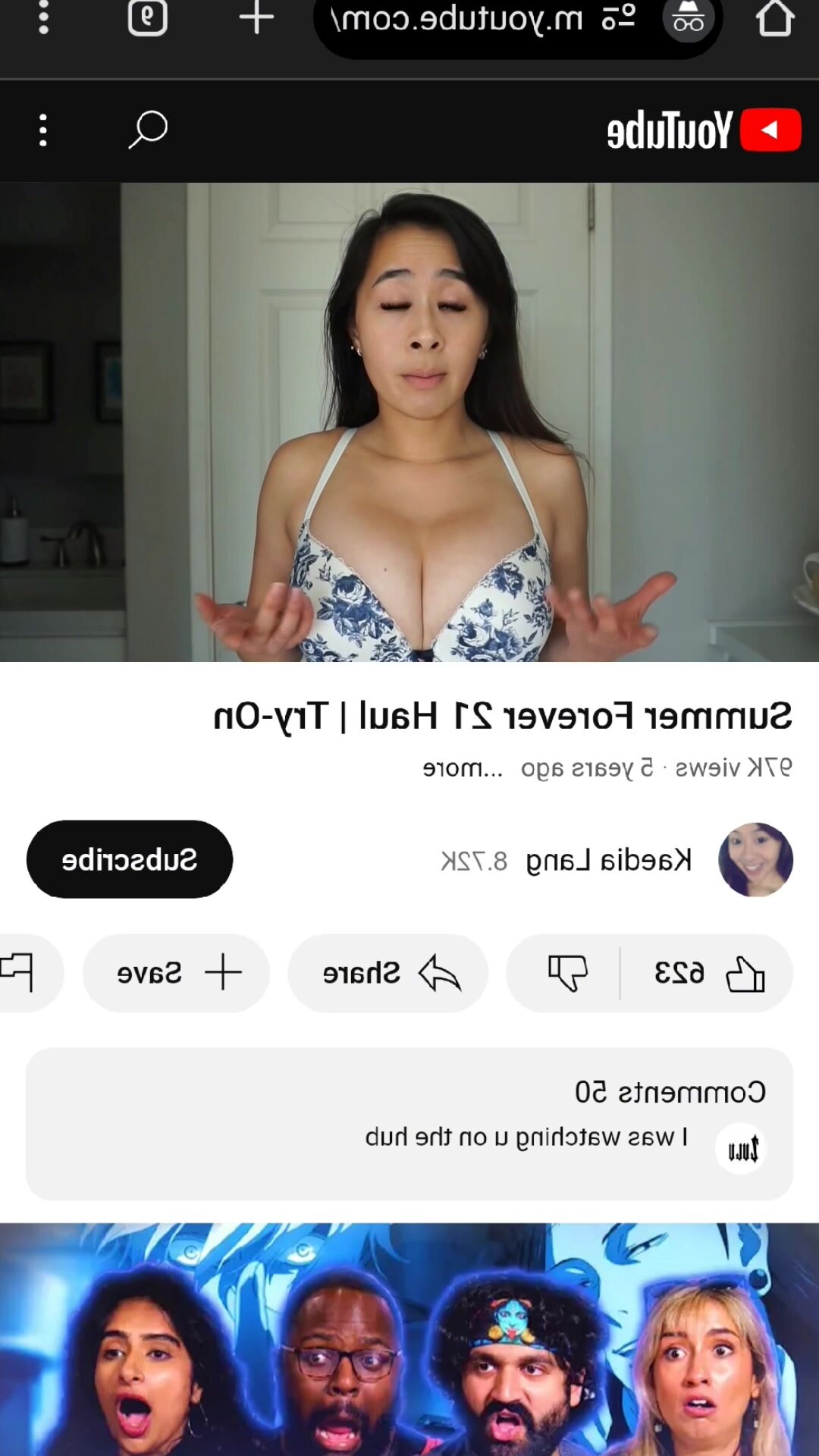This screenshot has height=1456, width=819.
Task: Open the browser overflow menu
Action: [43, 17]
